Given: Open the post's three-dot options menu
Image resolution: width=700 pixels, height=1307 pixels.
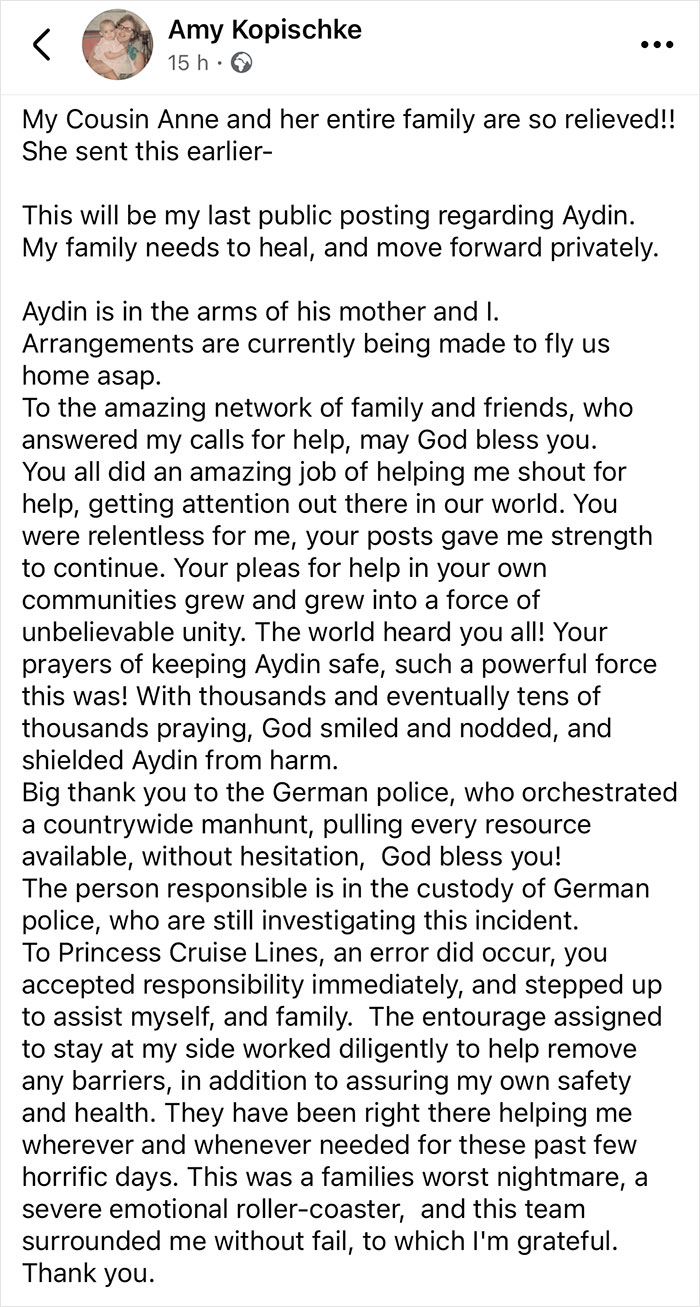Looking at the screenshot, I should pos(655,45).
